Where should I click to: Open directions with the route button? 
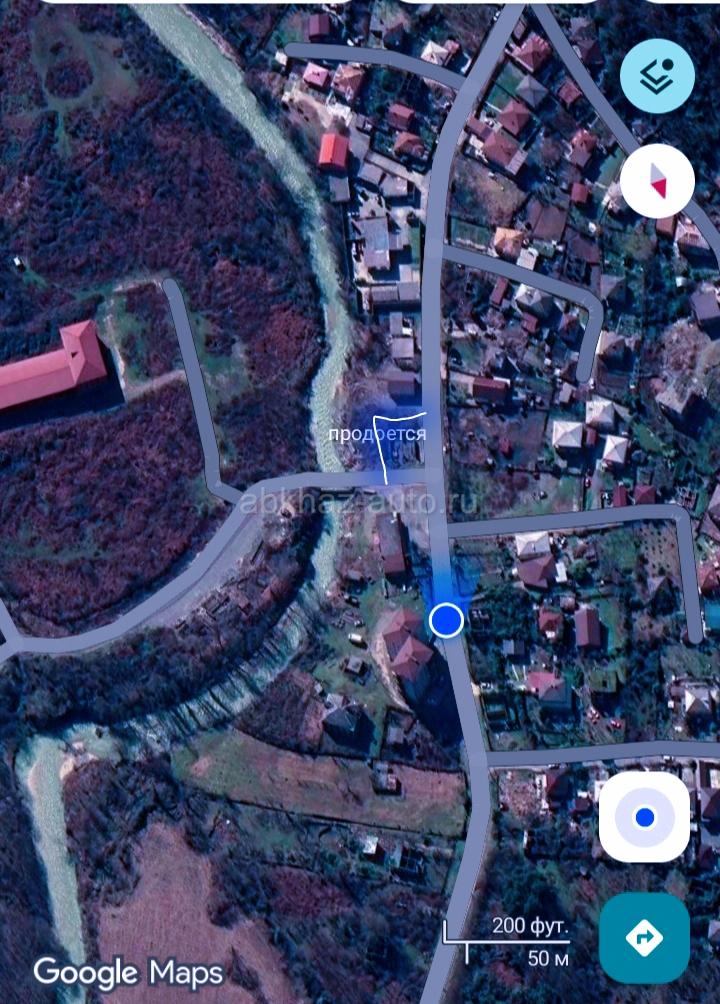point(644,937)
